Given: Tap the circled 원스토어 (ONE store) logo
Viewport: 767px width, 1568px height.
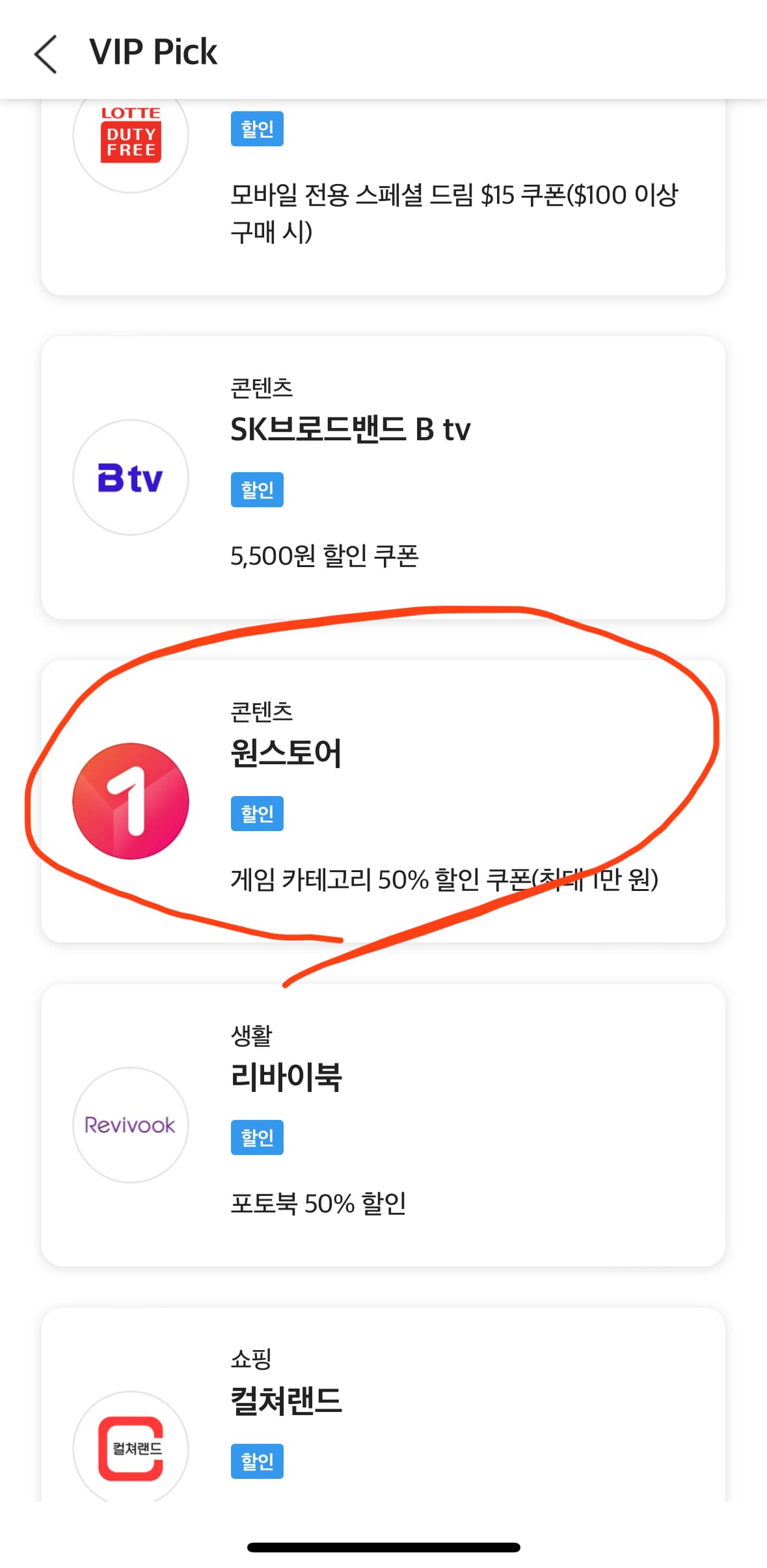Looking at the screenshot, I should [x=131, y=801].
